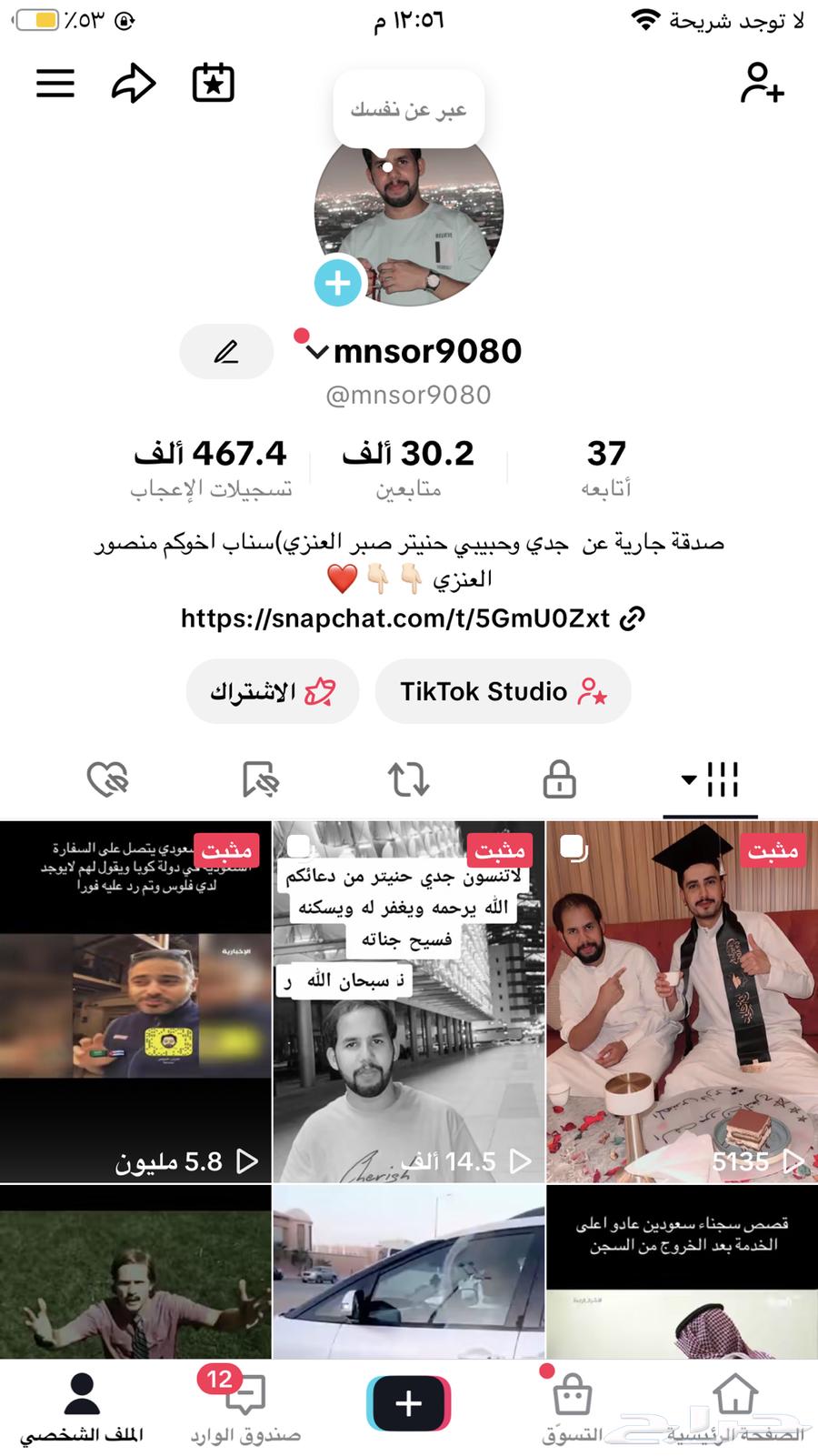Viewport: 818px width, 1456px height.
Task: Open the pinned video with 5.8 مليون views
Action: click(x=135, y=1001)
